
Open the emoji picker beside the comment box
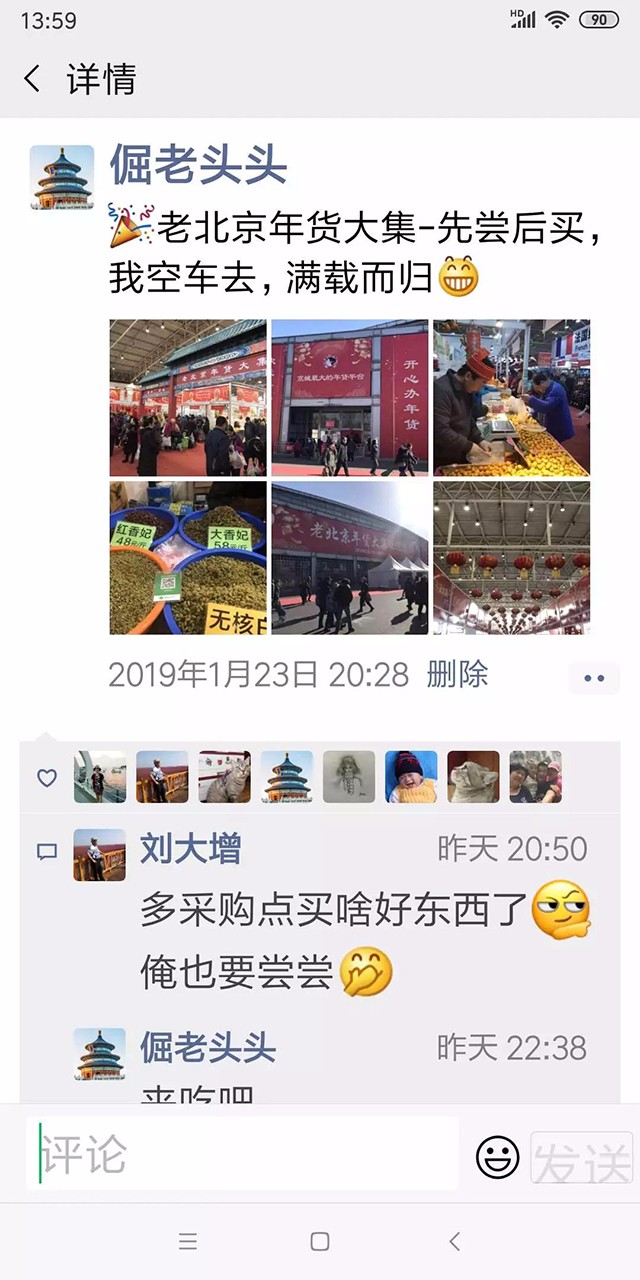[x=497, y=1158]
